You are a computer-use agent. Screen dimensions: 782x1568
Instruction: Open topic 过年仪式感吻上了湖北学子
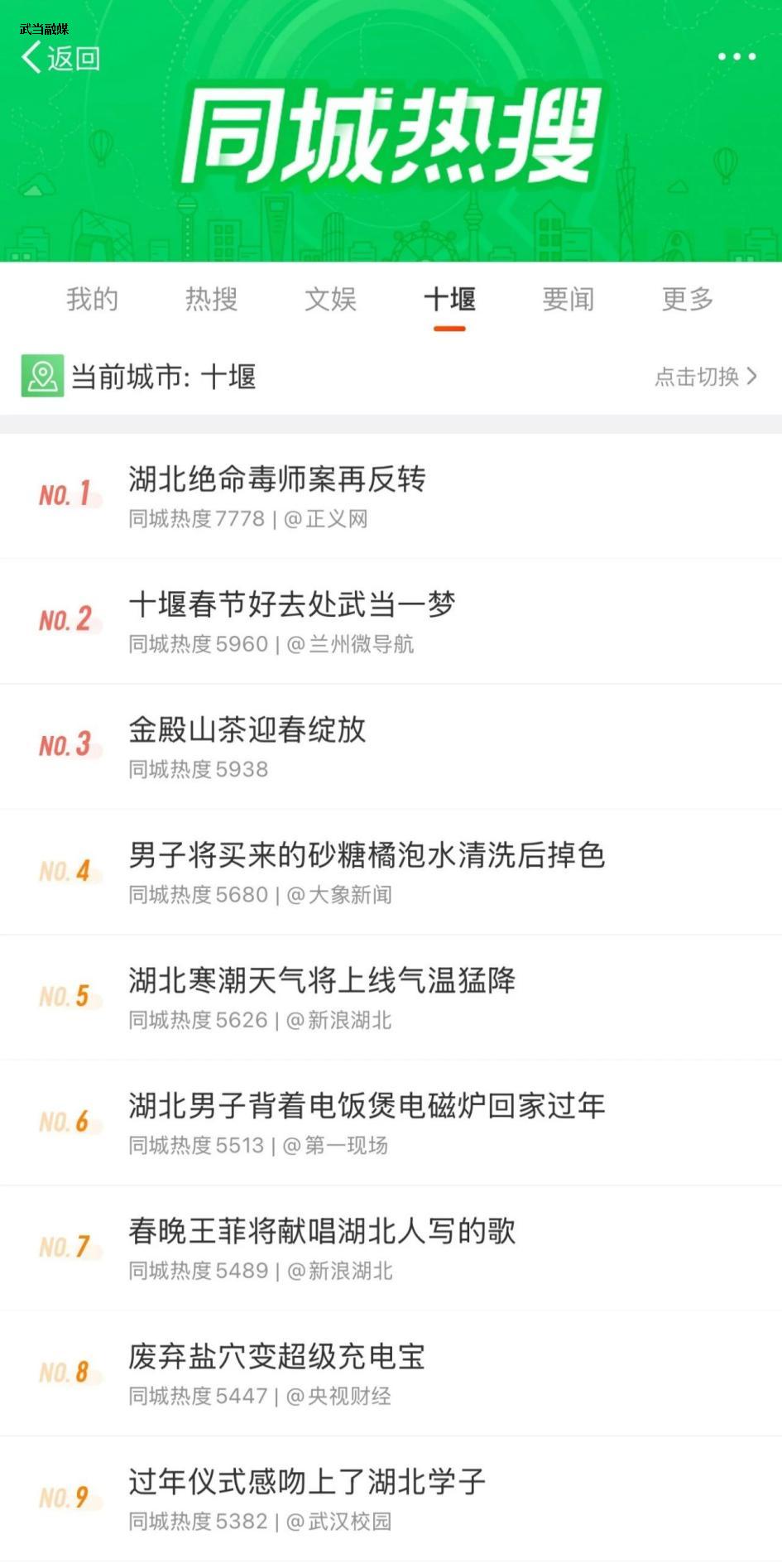point(391,1499)
